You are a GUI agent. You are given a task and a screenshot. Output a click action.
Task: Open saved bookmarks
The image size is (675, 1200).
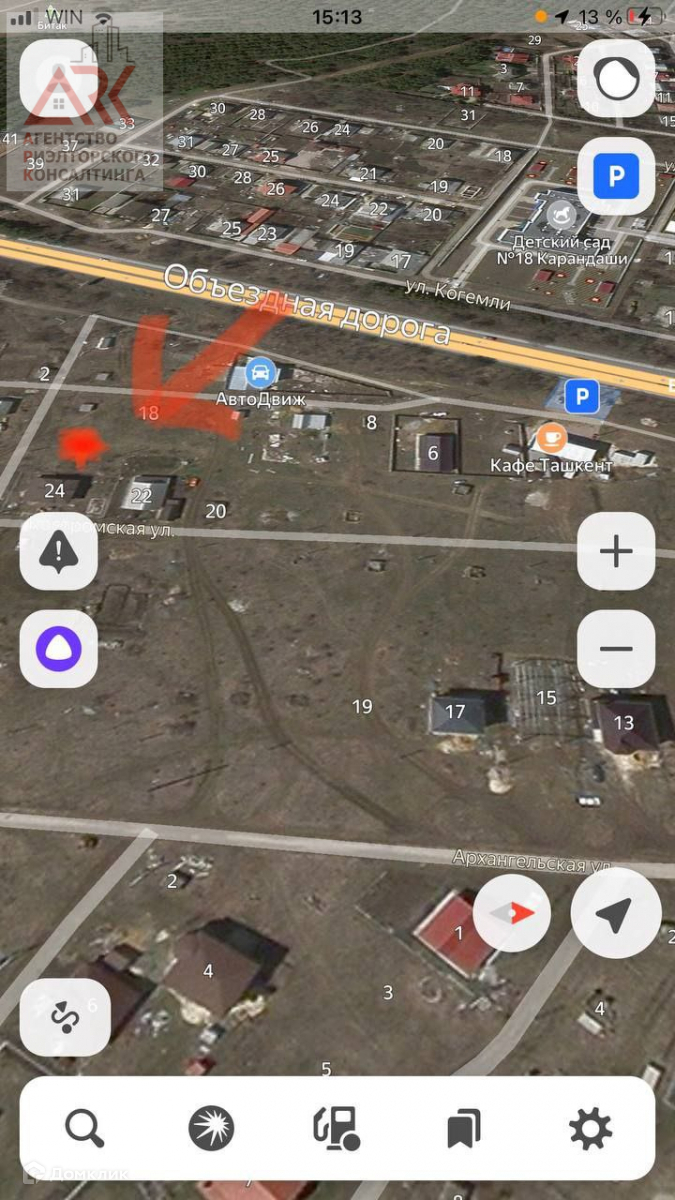464,1129
